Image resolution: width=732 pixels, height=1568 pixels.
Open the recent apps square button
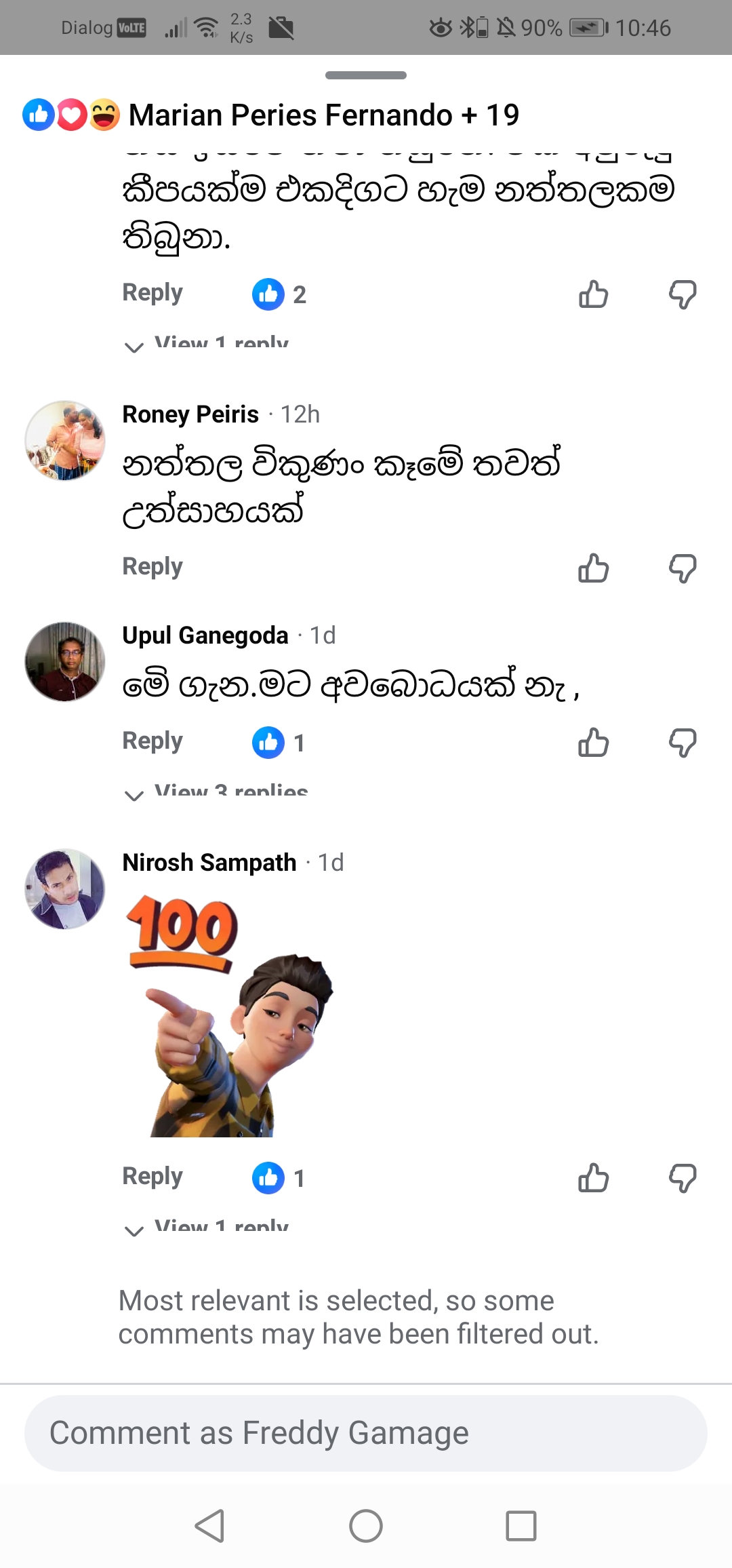click(521, 1526)
